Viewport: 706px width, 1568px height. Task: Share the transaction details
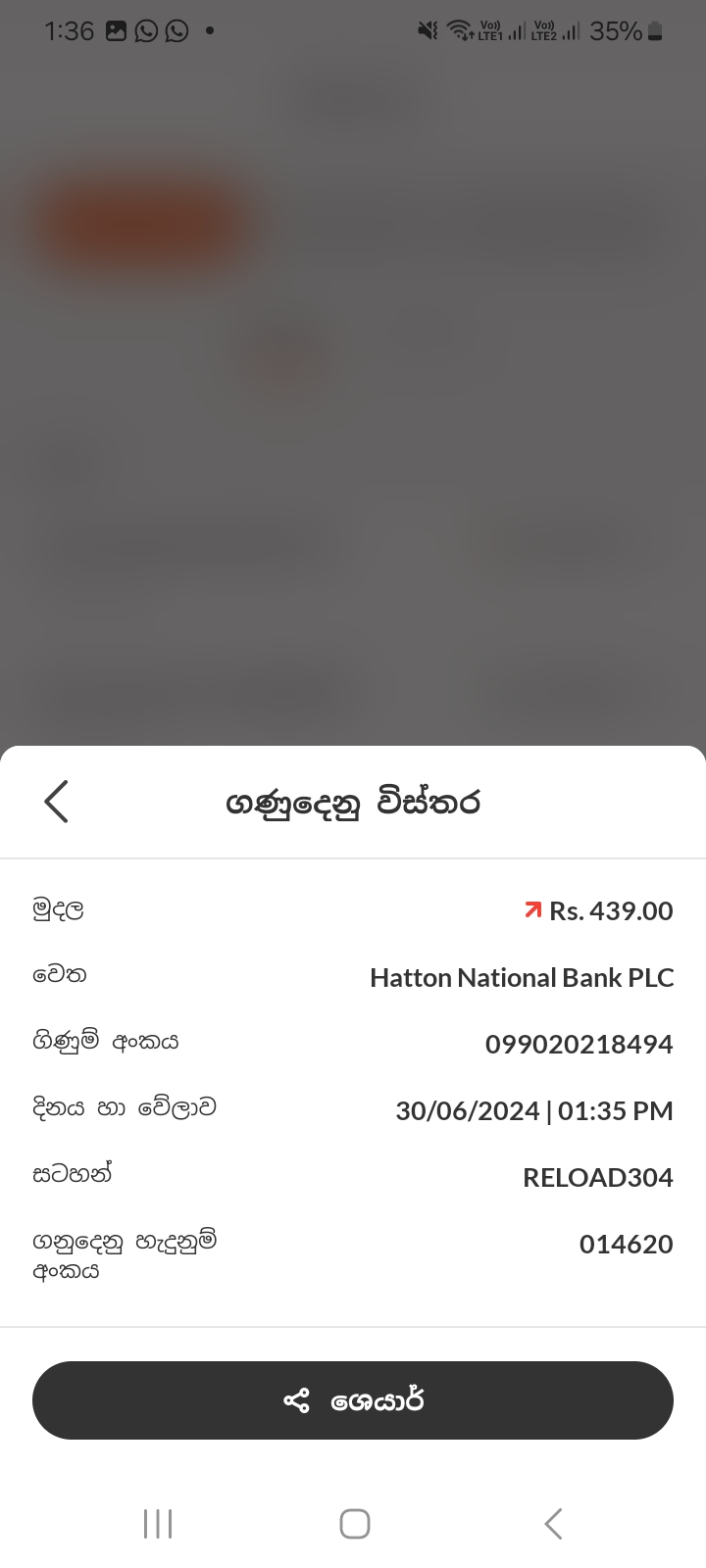[x=353, y=1400]
